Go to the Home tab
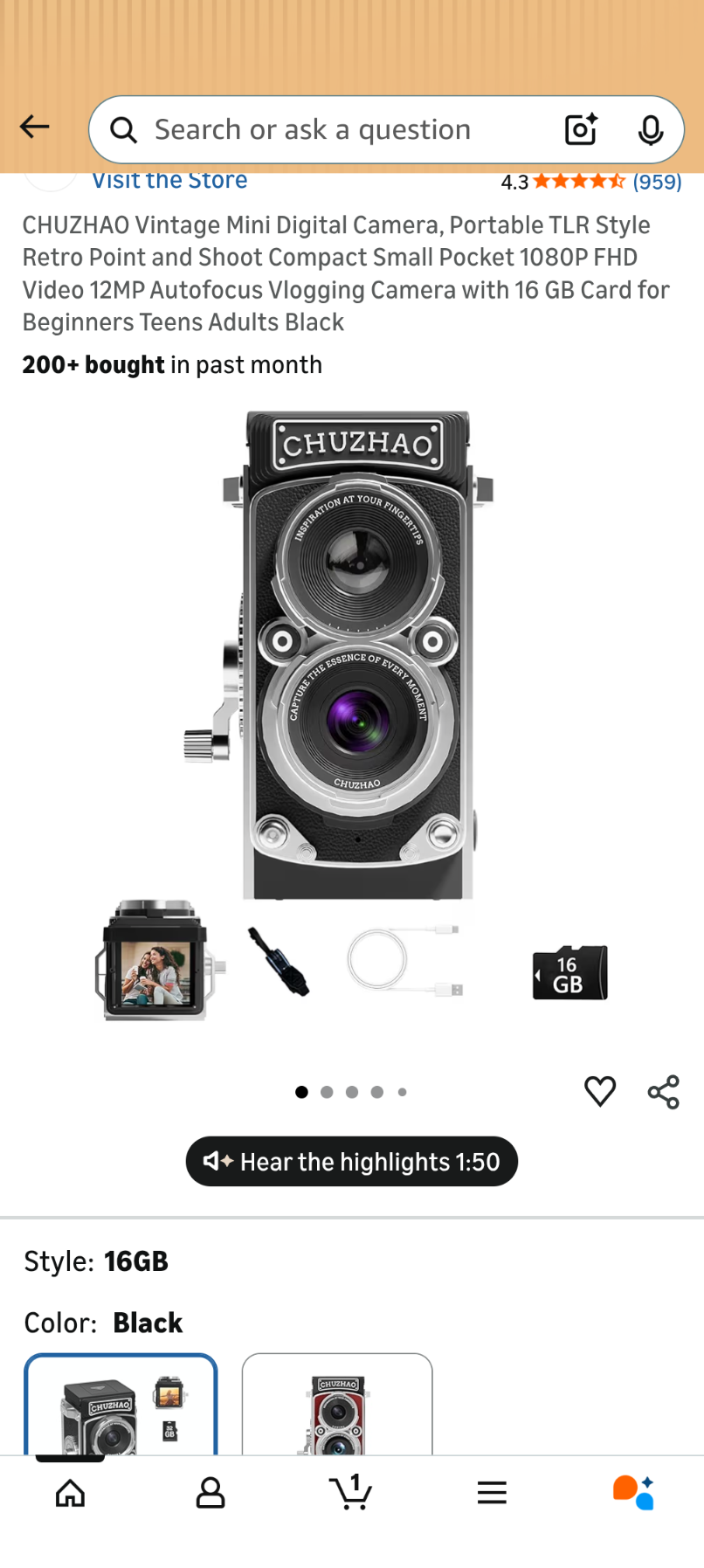 click(71, 1493)
